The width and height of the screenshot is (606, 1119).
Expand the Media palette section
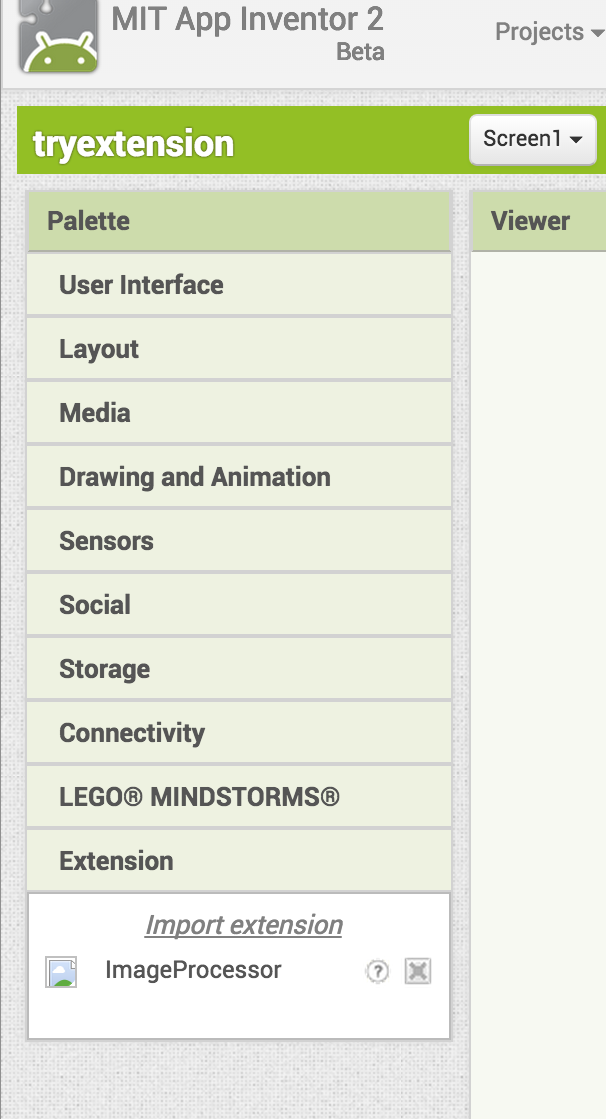(239, 412)
